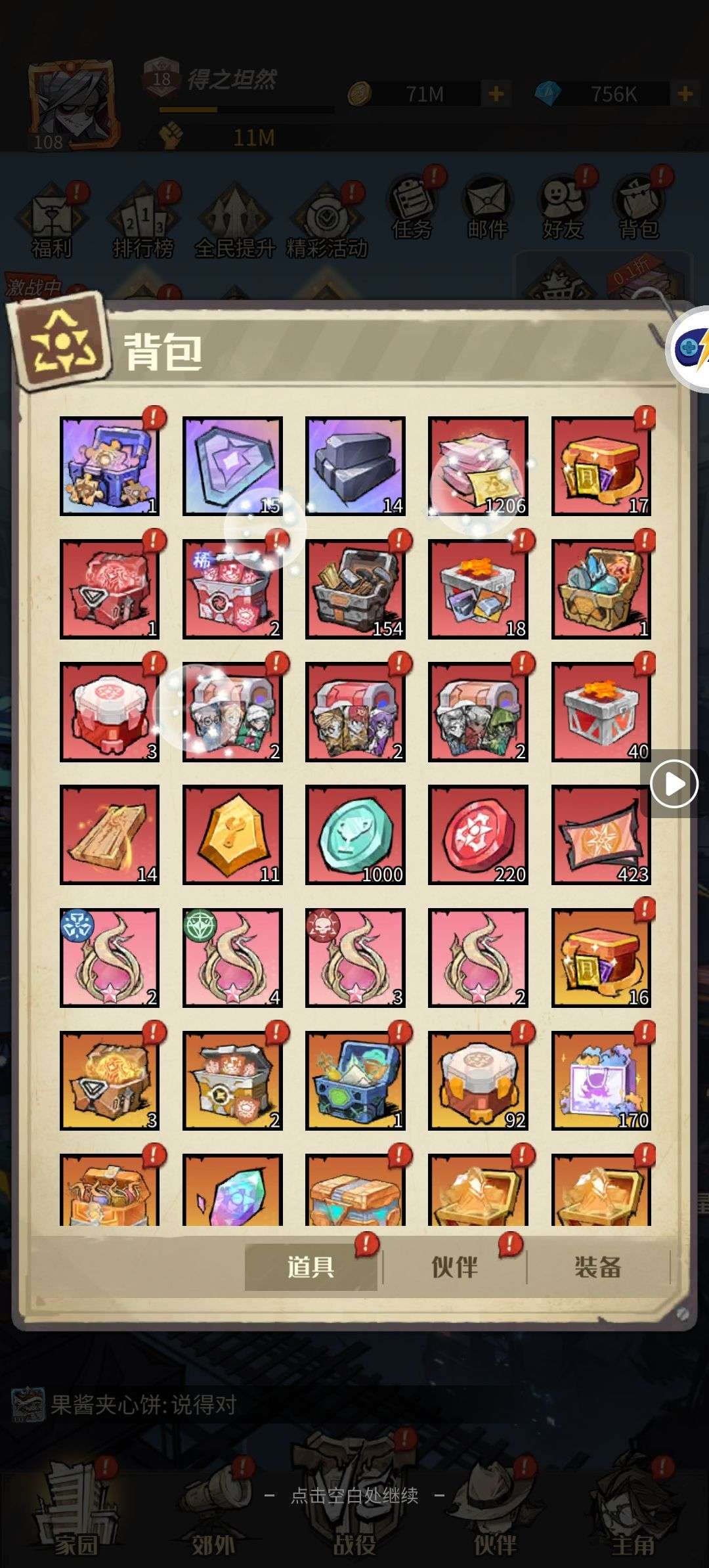This screenshot has height=1568, width=709.
Task: Select the teal trophy coin with 1000
Action: click(x=355, y=835)
